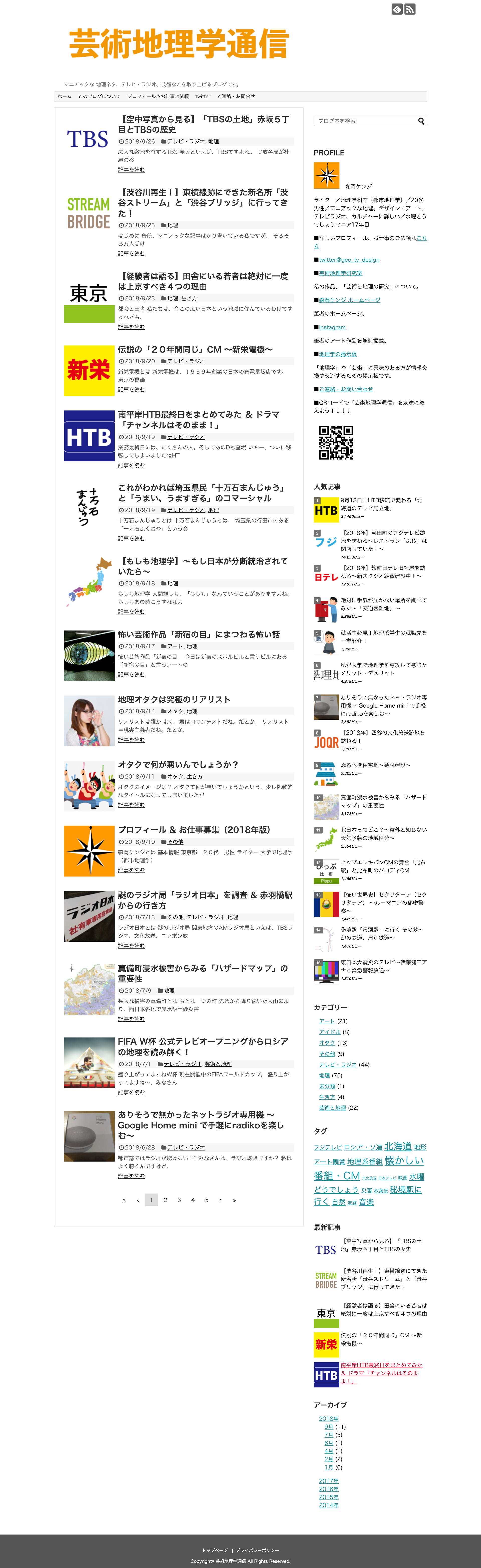Go to pagination page 2
The height and width of the screenshot is (1568, 481).
pos(165,1200)
